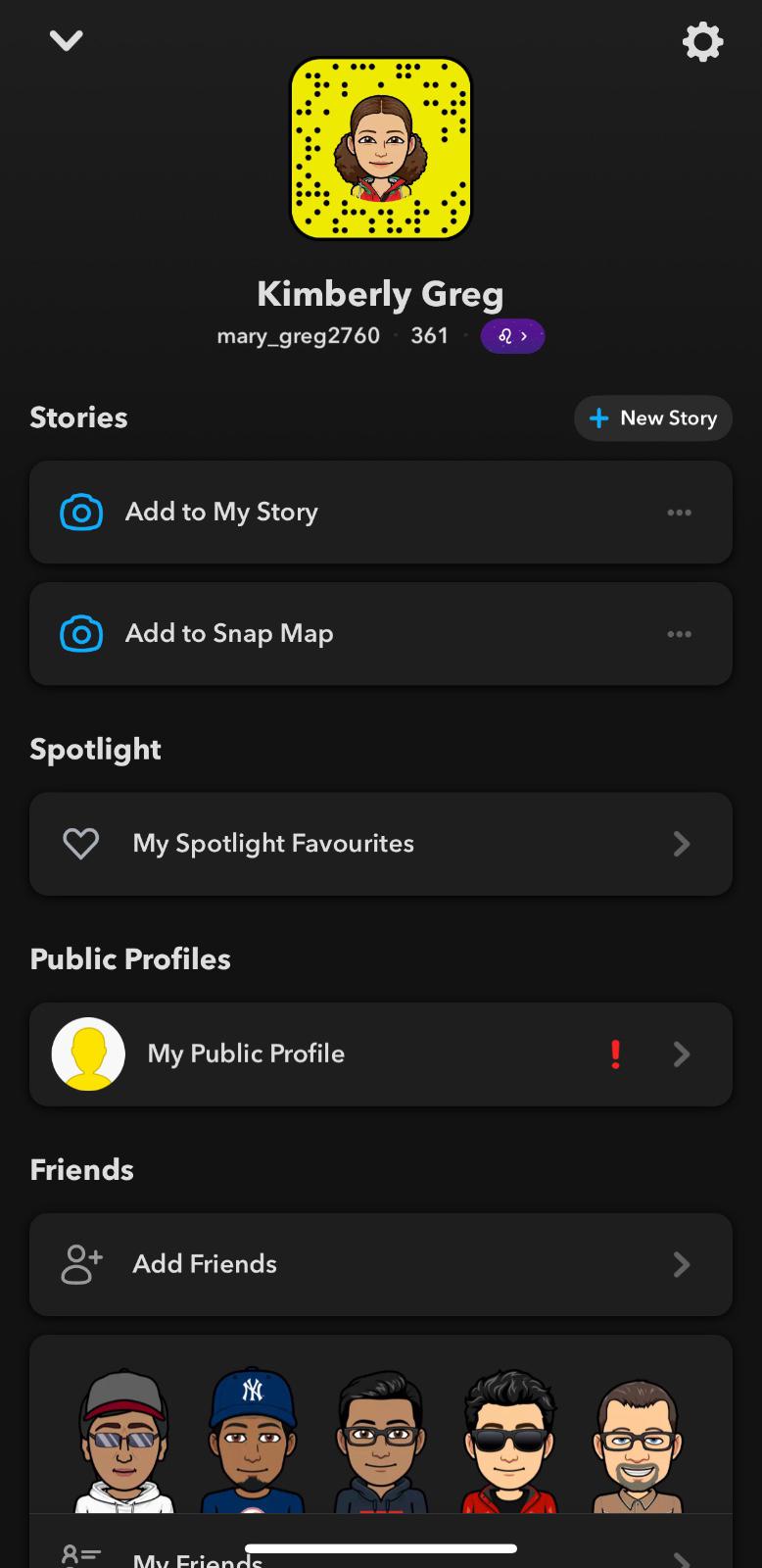Screen dimensions: 762x1568
Task: Open more options for My Story
Action: pos(679,513)
